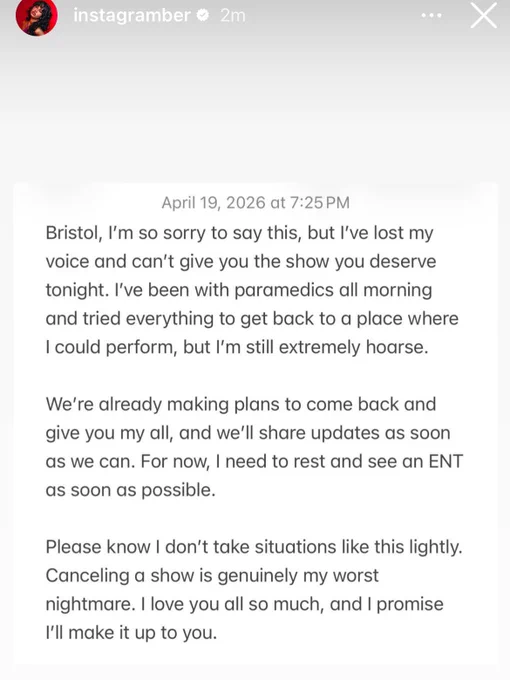Open instagramber's profile picture
Screen dimensions: 510x680
(36, 16)
